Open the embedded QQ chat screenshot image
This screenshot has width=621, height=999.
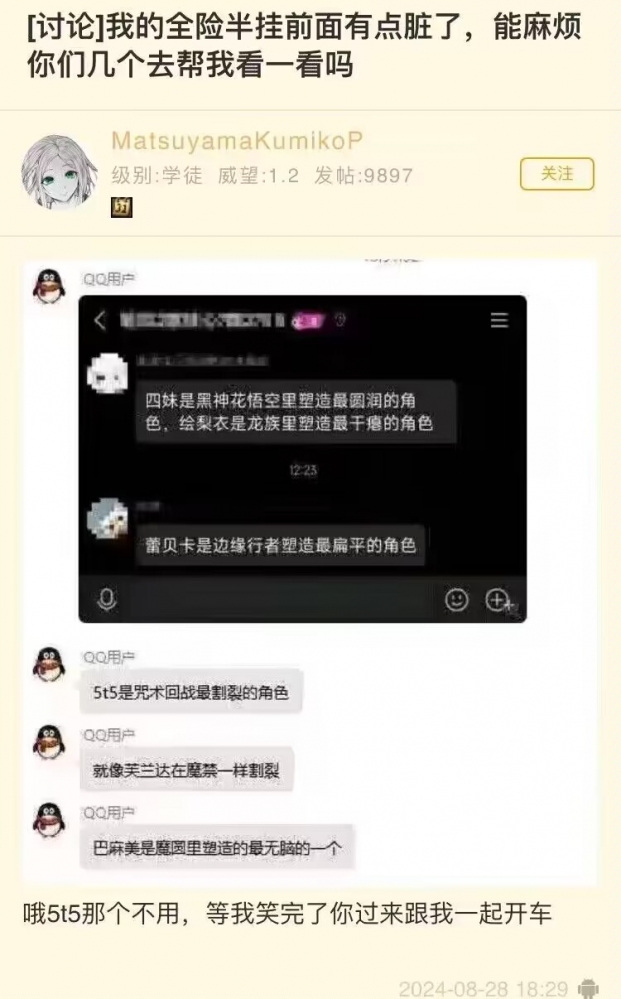pyautogui.click(x=311, y=572)
